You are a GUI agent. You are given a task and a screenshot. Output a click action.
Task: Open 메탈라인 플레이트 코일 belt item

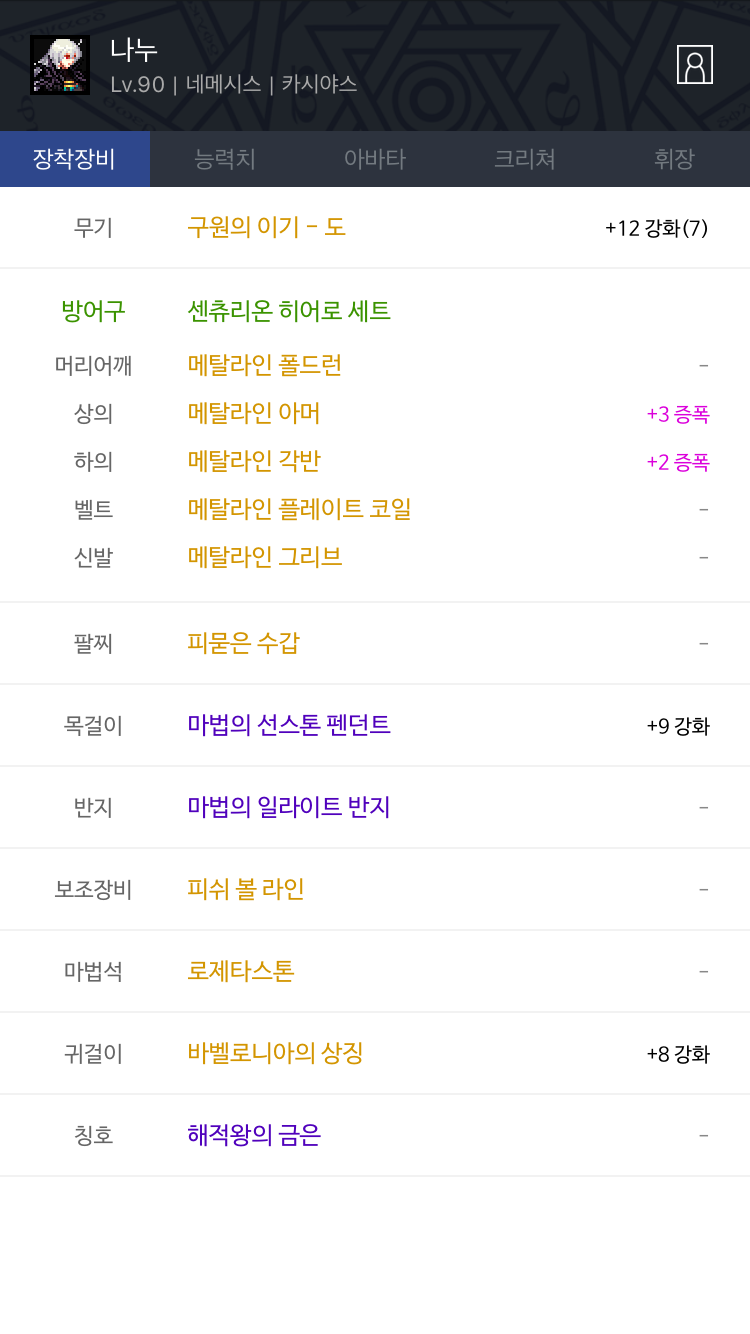(299, 509)
